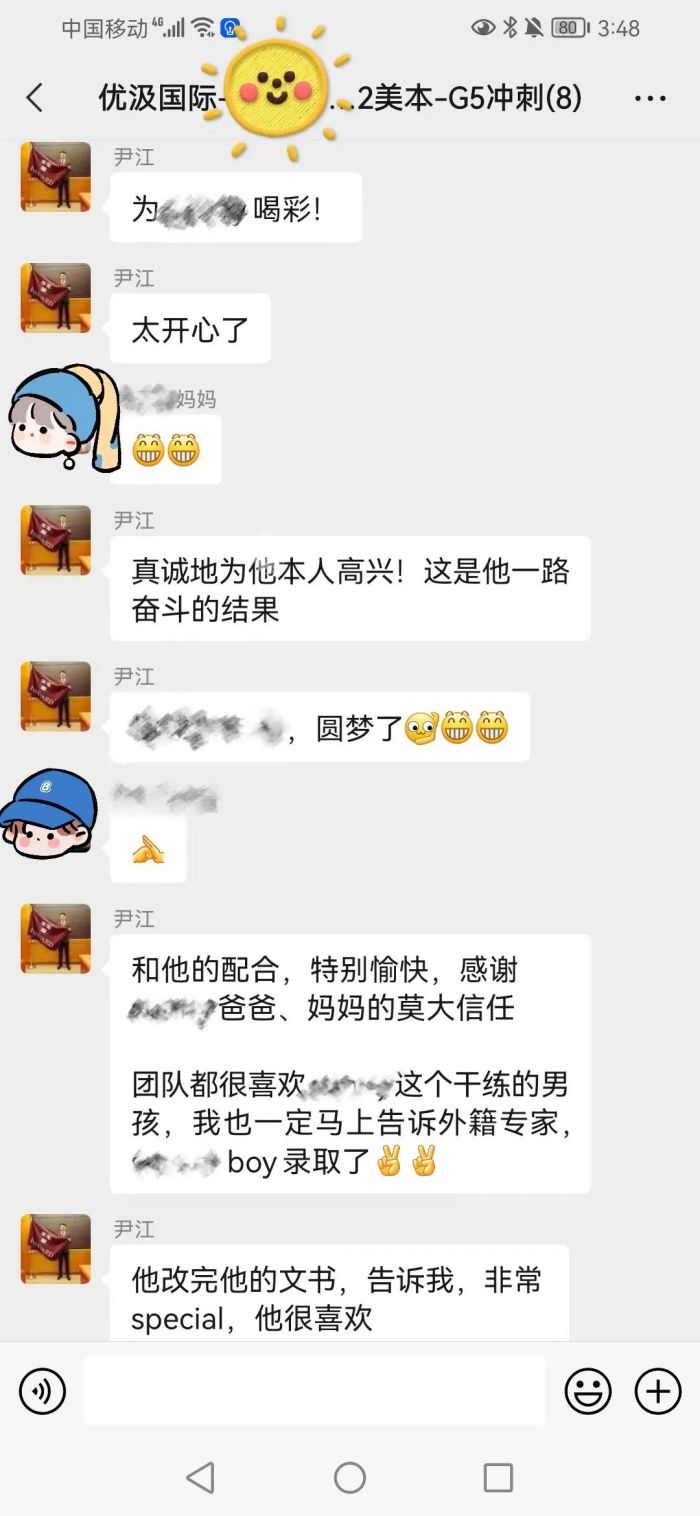Tap the message text field
The image size is (700, 1516).
[314, 1391]
